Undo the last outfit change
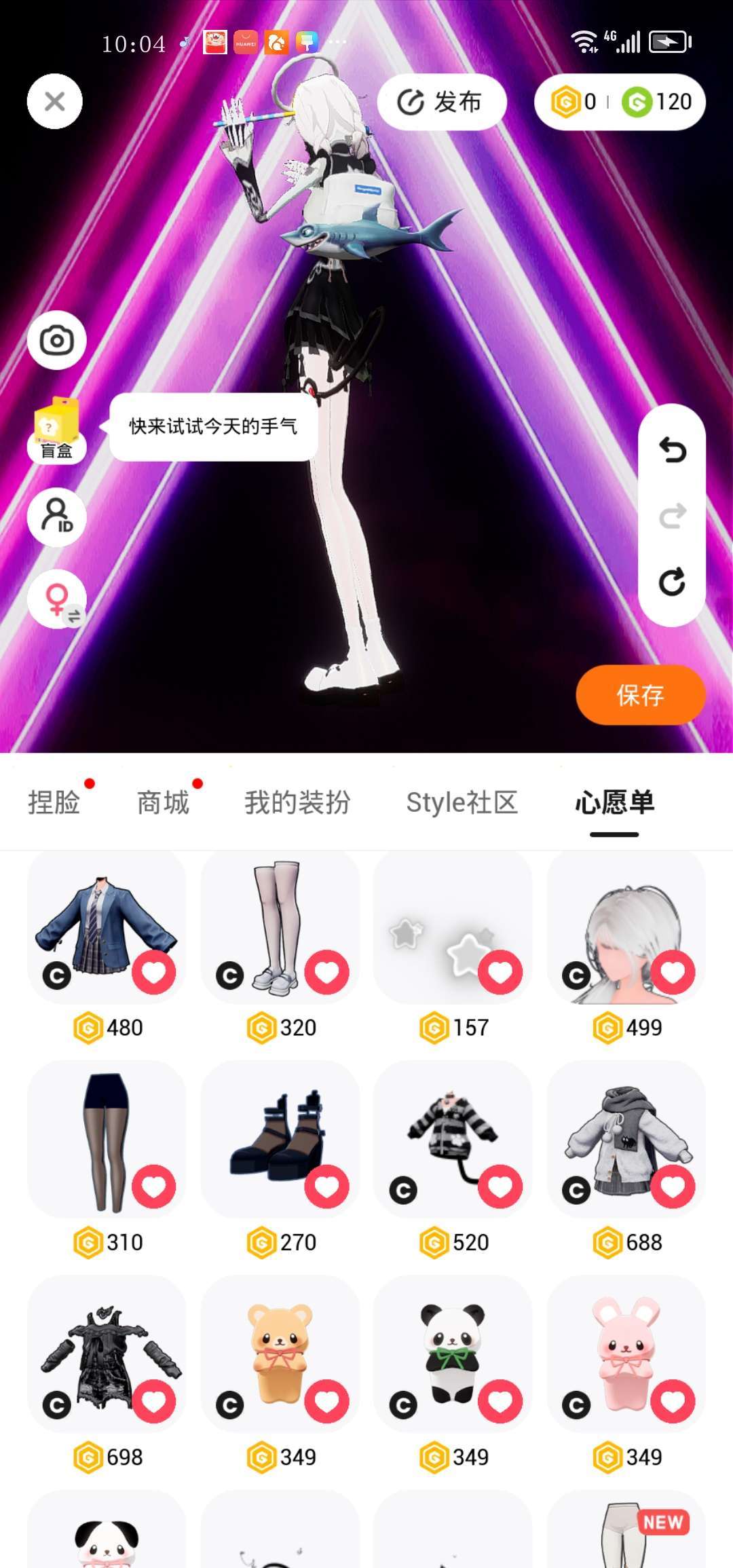This screenshot has width=733, height=1568. tap(672, 450)
